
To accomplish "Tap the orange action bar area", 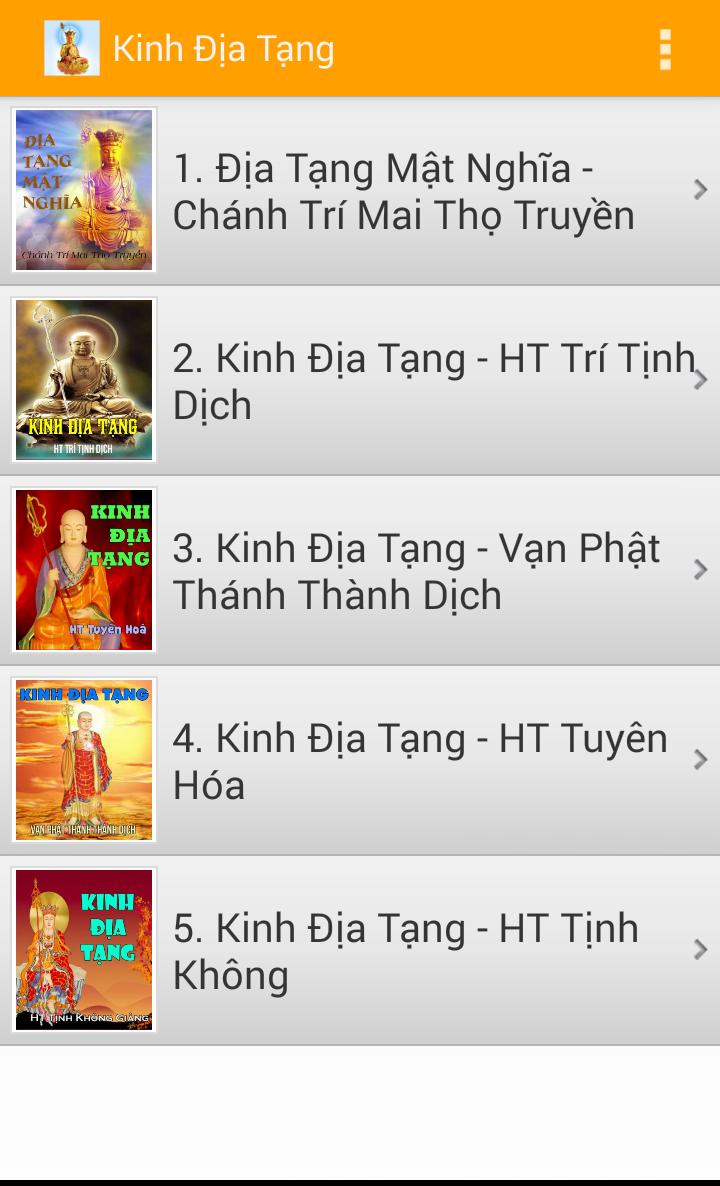I will 400,47.
